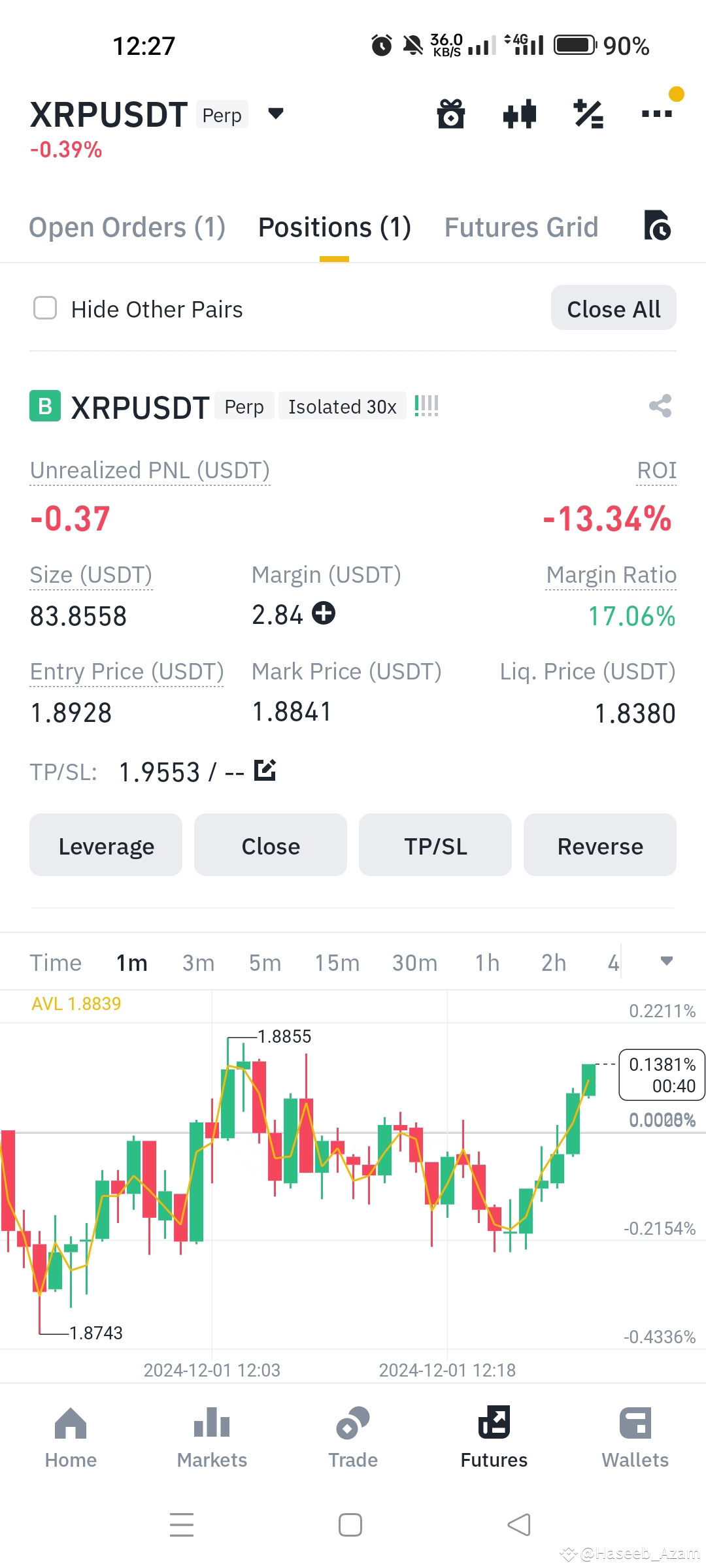
Task: Switch to the Futures Grid tab
Action: pyautogui.click(x=521, y=227)
